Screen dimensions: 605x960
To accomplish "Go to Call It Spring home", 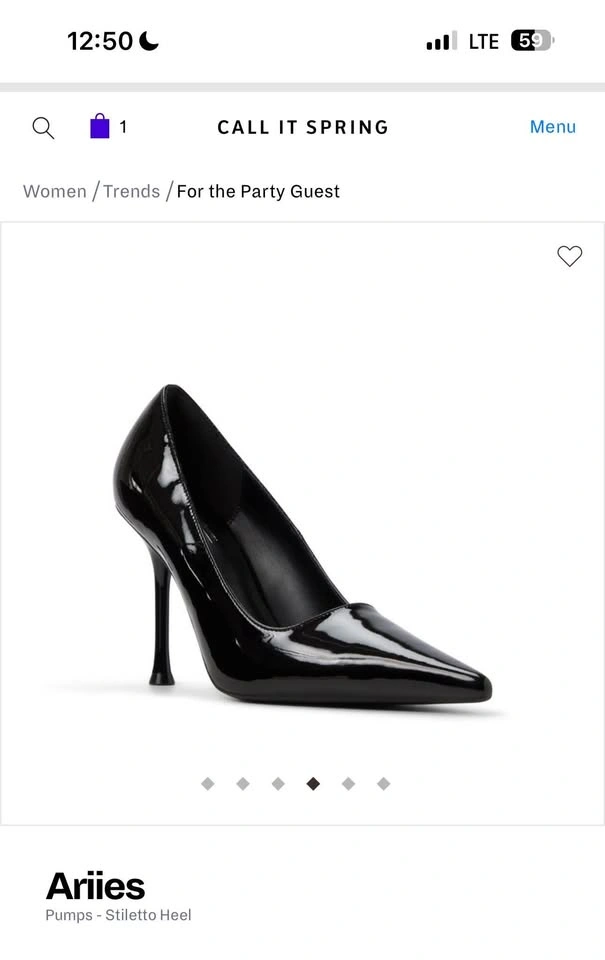I will point(303,127).
